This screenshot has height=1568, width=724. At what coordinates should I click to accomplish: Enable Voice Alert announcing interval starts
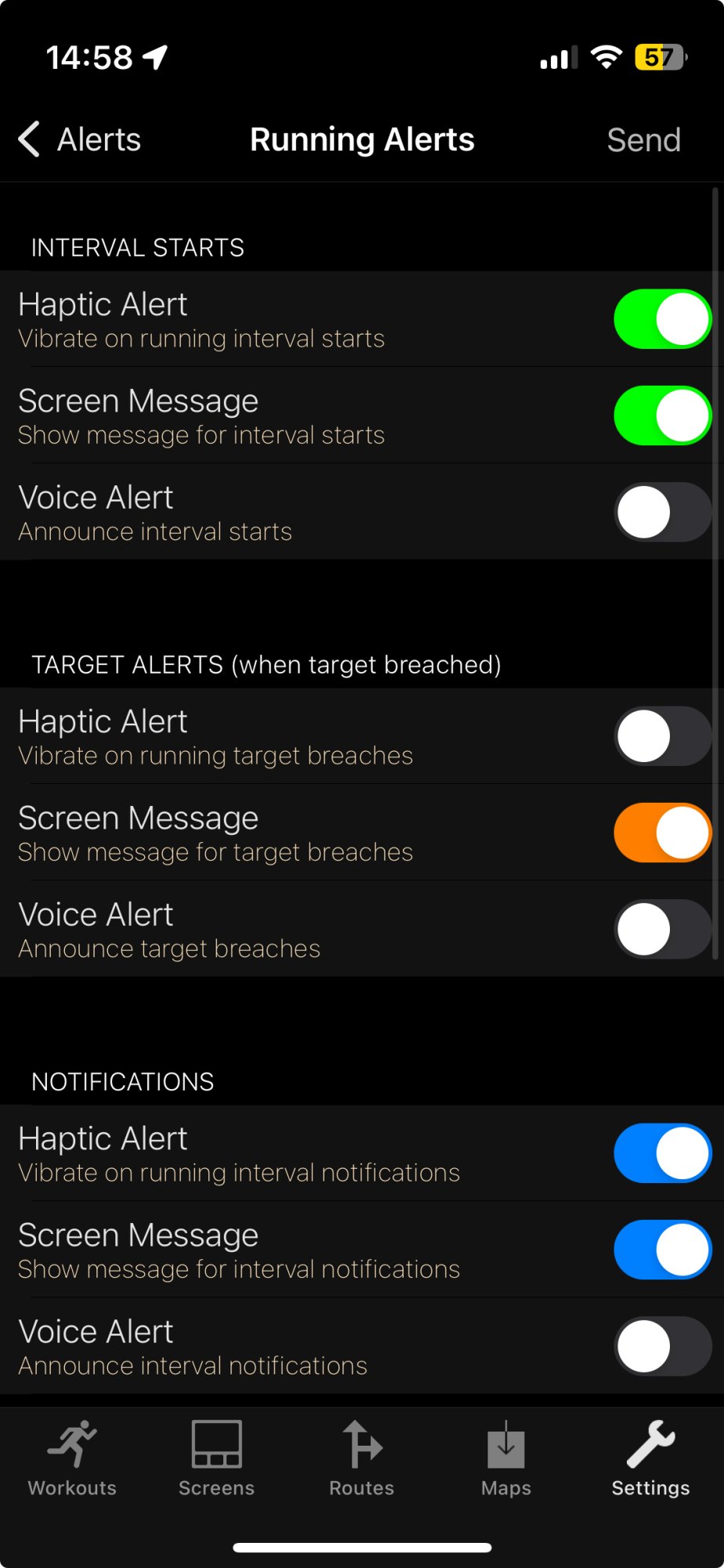(662, 512)
